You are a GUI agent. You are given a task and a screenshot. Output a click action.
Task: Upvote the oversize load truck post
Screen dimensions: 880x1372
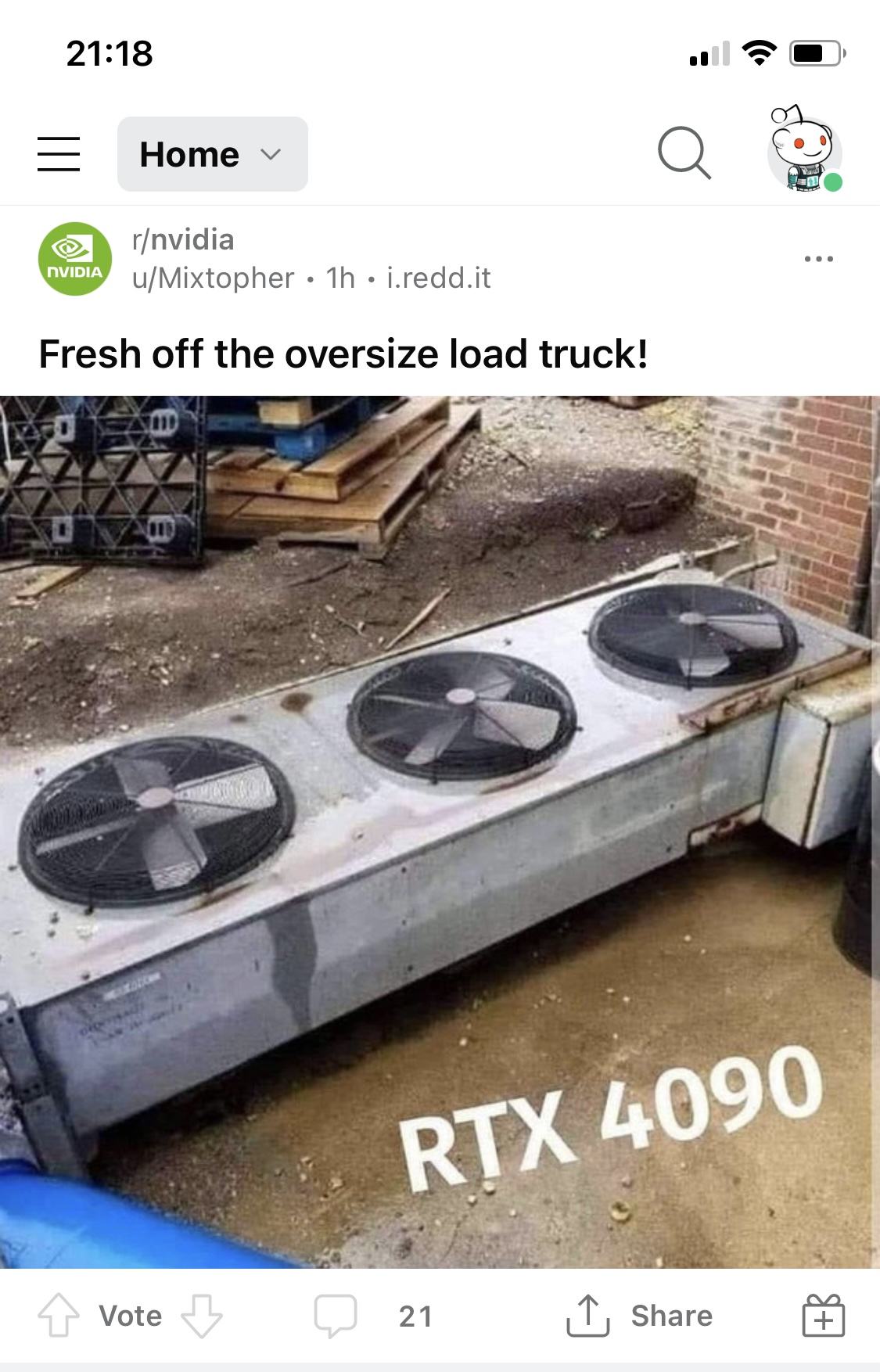pos(59,1316)
